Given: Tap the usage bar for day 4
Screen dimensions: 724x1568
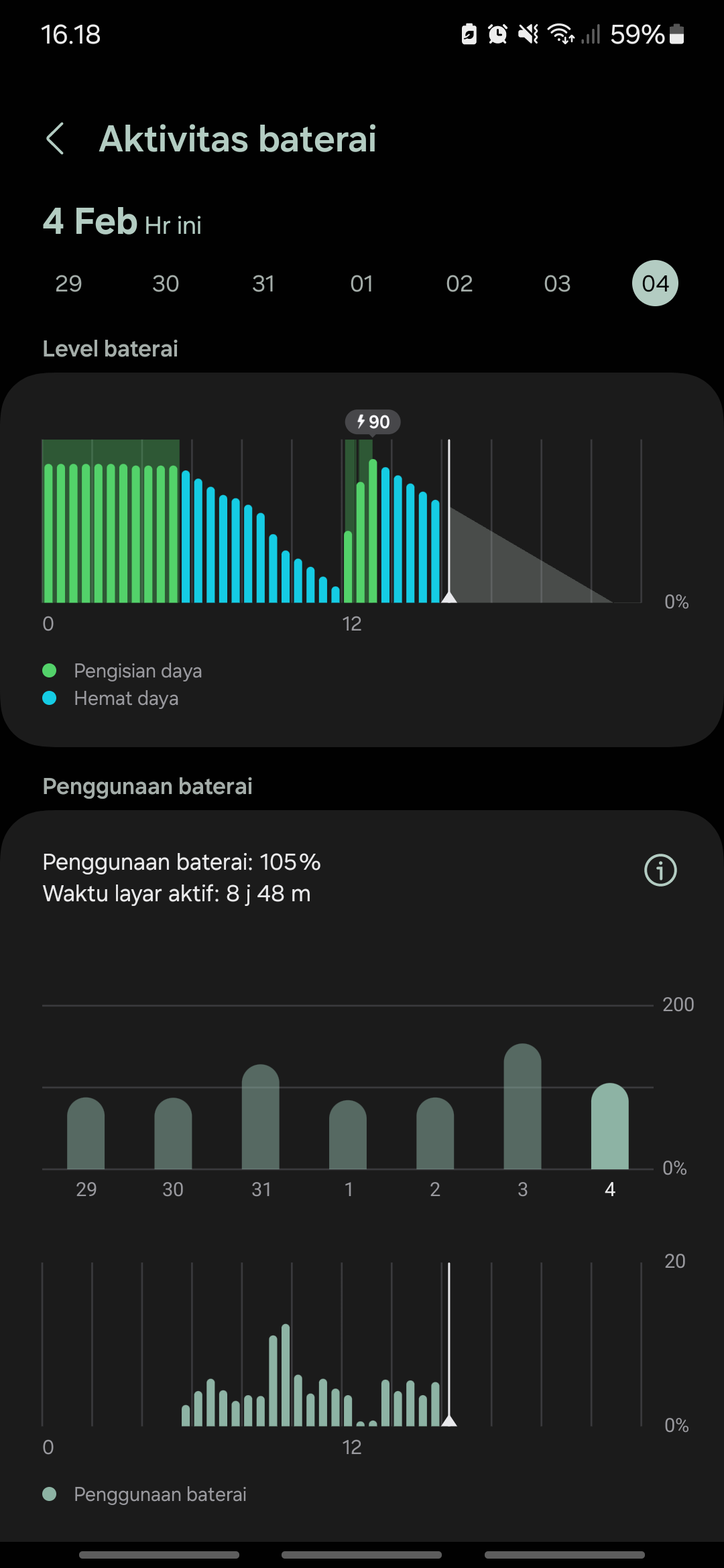Looking at the screenshot, I should [x=609, y=1128].
